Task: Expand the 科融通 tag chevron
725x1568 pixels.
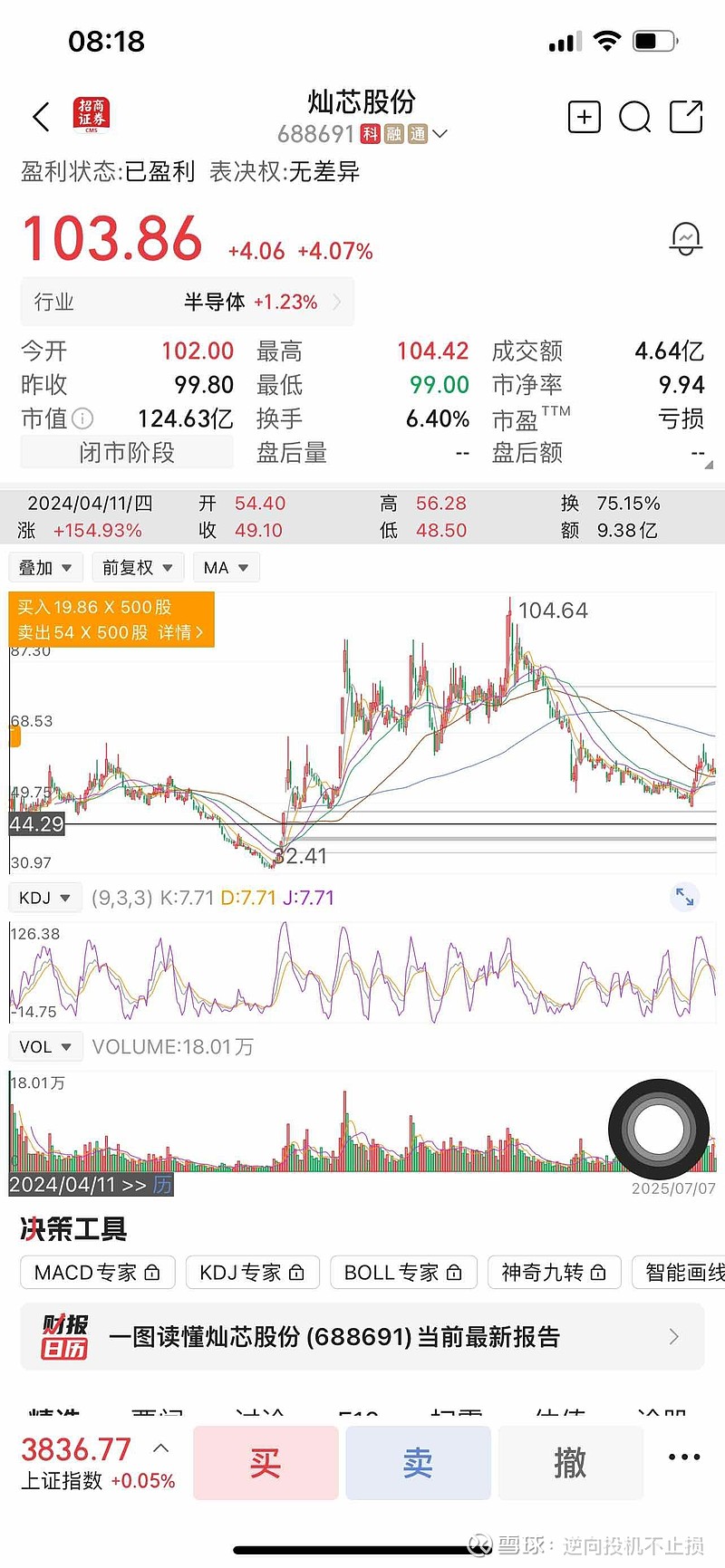Action: [441, 134]
